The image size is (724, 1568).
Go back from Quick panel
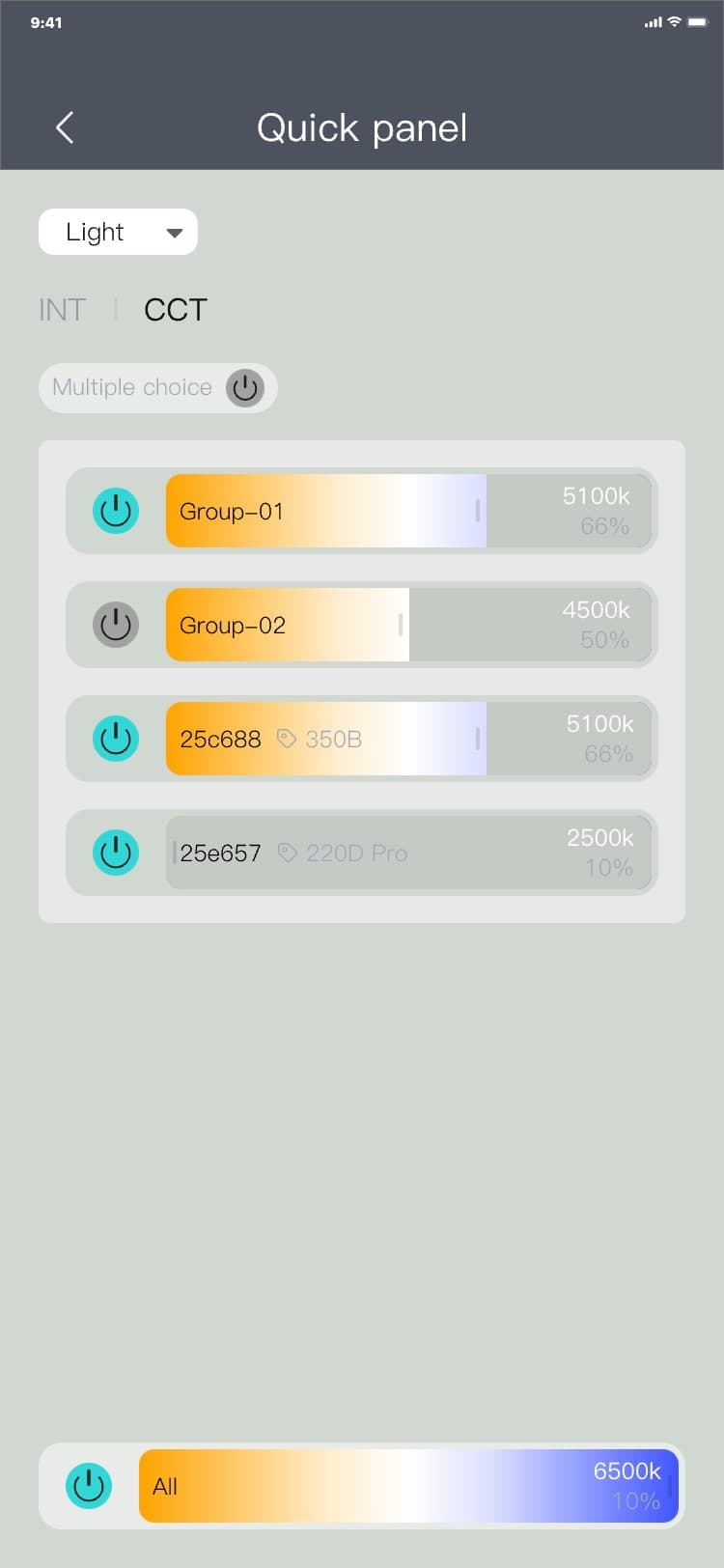[65, 127]
